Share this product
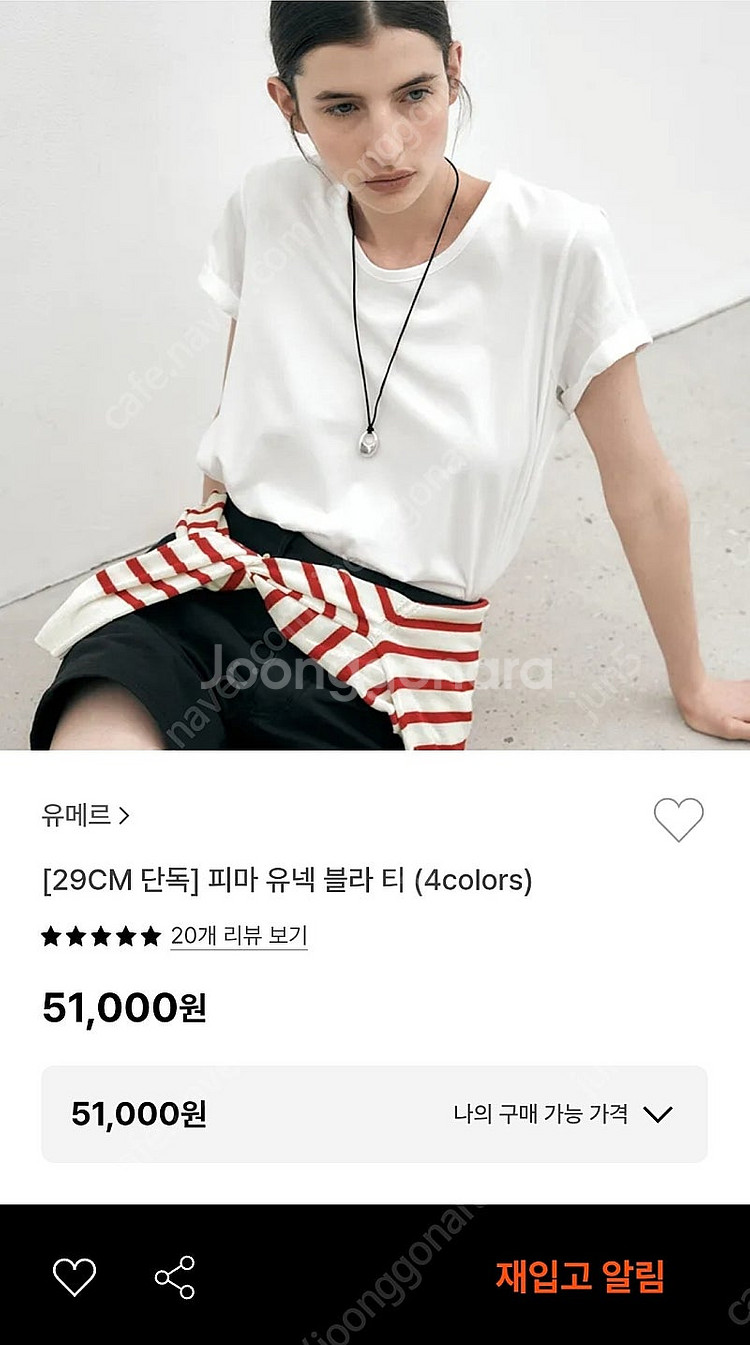The height and width of the screenshot is (1345, 750). (x=175, y=1277)
